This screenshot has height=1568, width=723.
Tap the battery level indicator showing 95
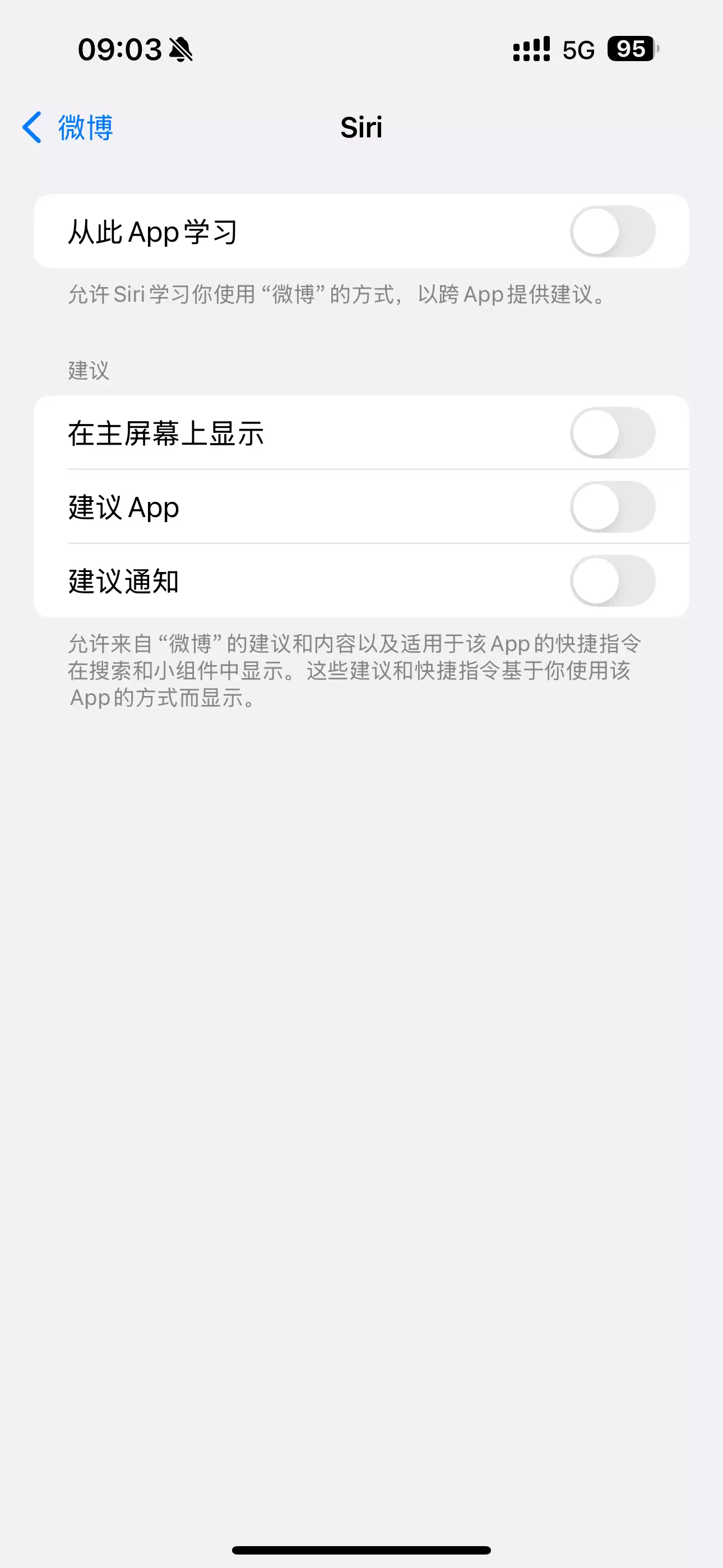point(631,51)
